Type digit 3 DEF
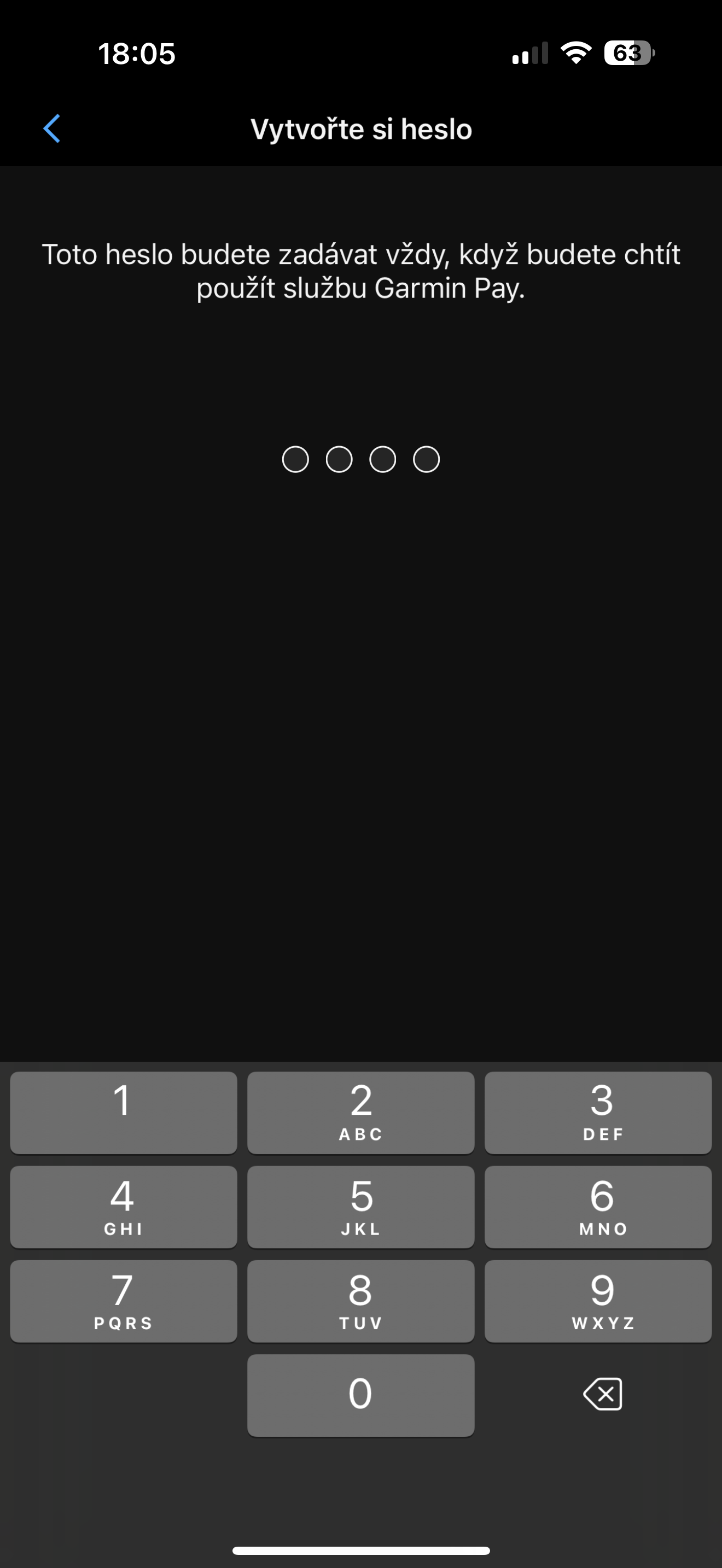 point(598,1113)
